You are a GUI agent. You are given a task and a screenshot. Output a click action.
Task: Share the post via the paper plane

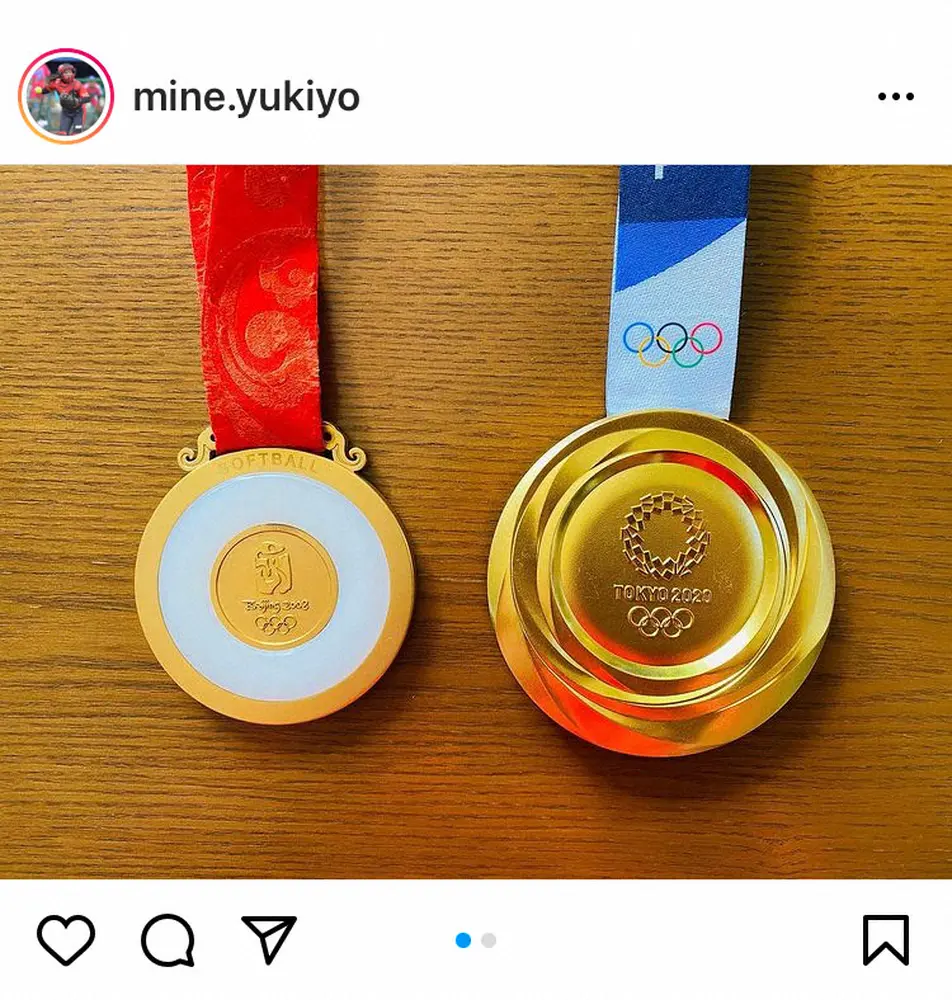point(269,940)
